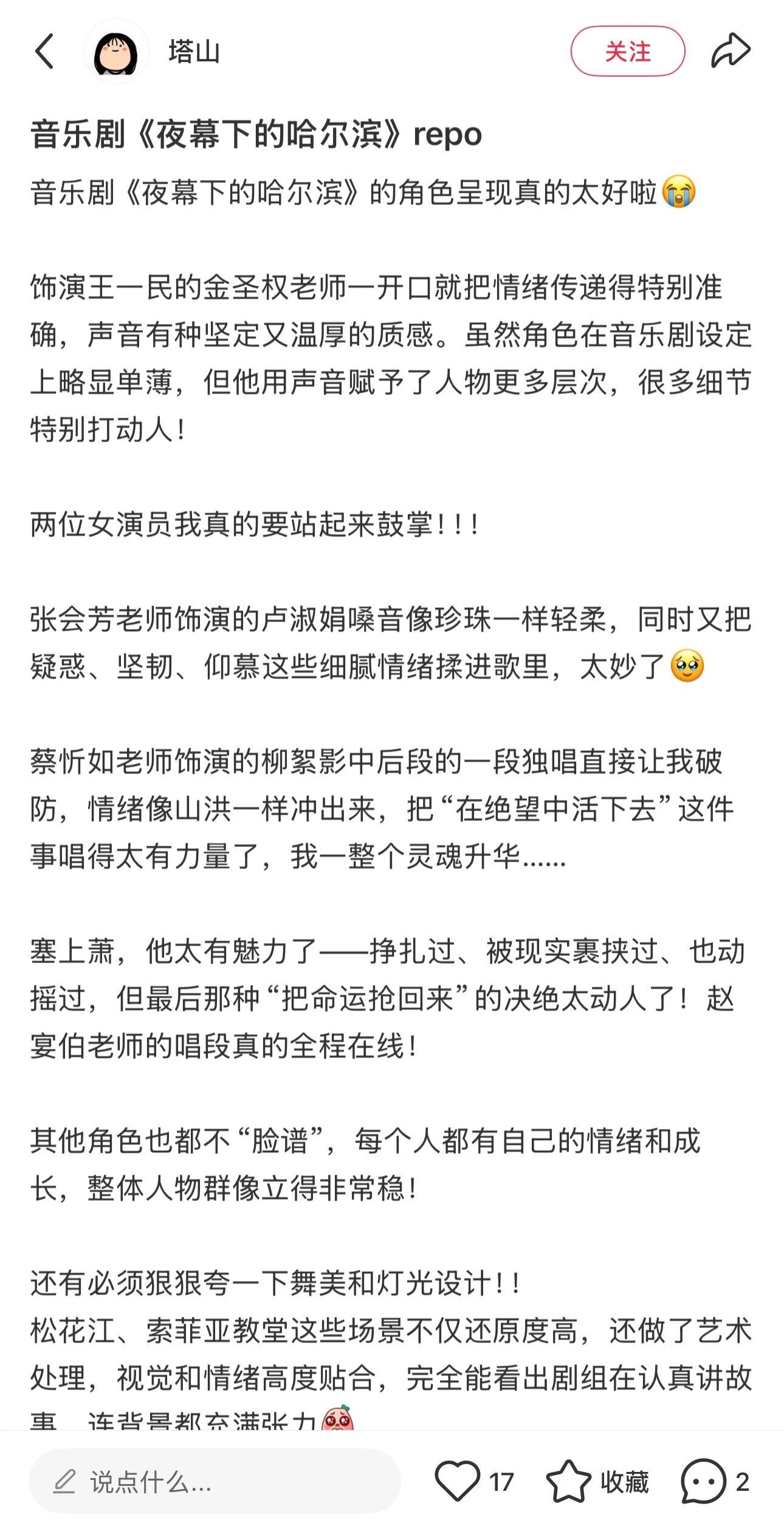Viewport: 784px width, 1534px height.
Task: Go back using the top-left arrow
Action: [44, 51]
